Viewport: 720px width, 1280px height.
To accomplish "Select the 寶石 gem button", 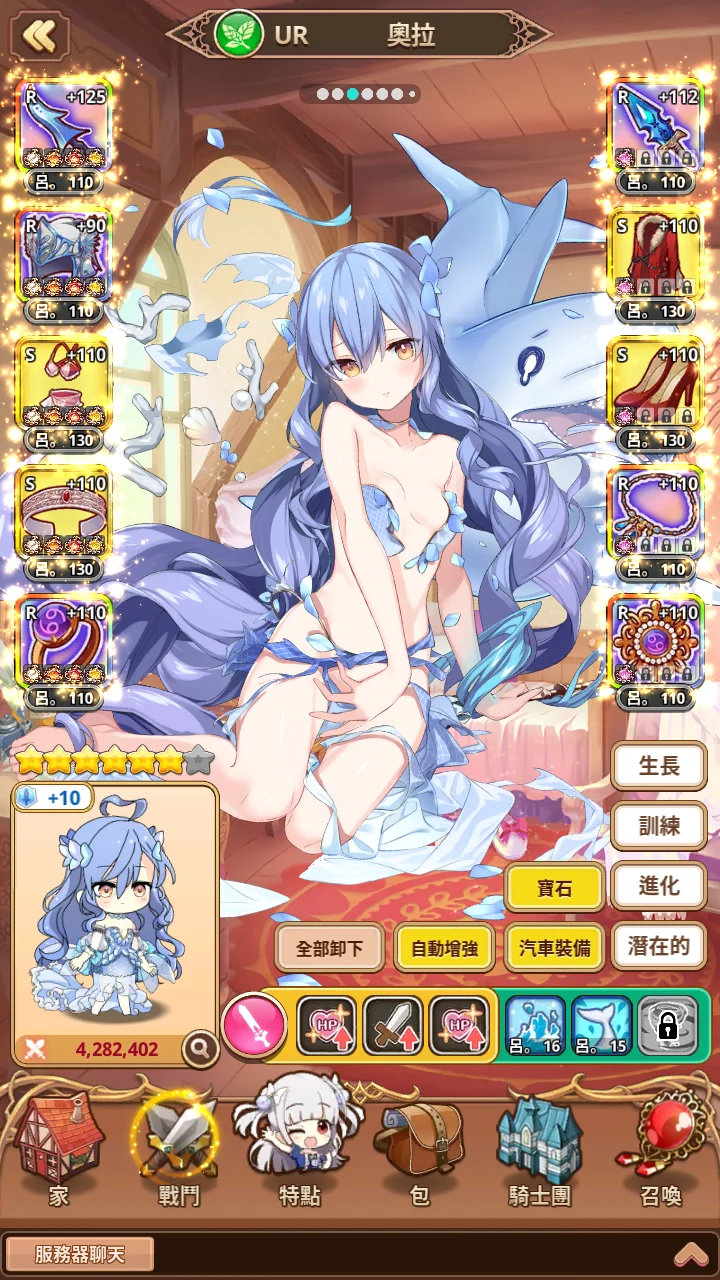I will 555,887.
